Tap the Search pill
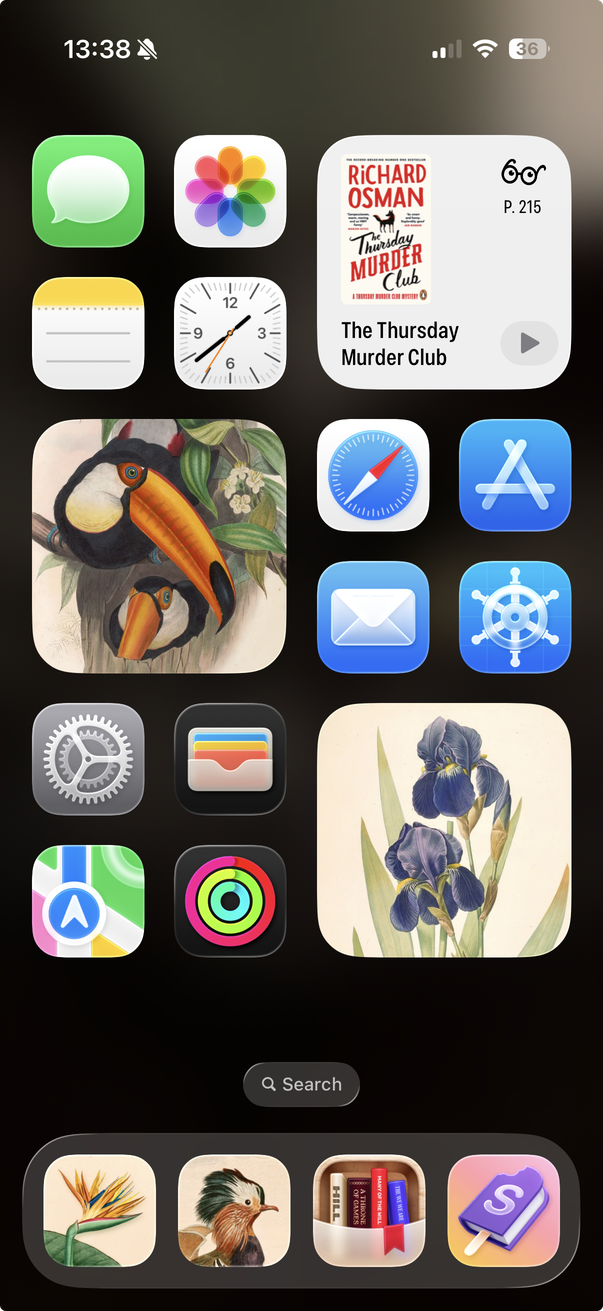Viewport: 603px width, 1311px height. (x=301, y=1084)
